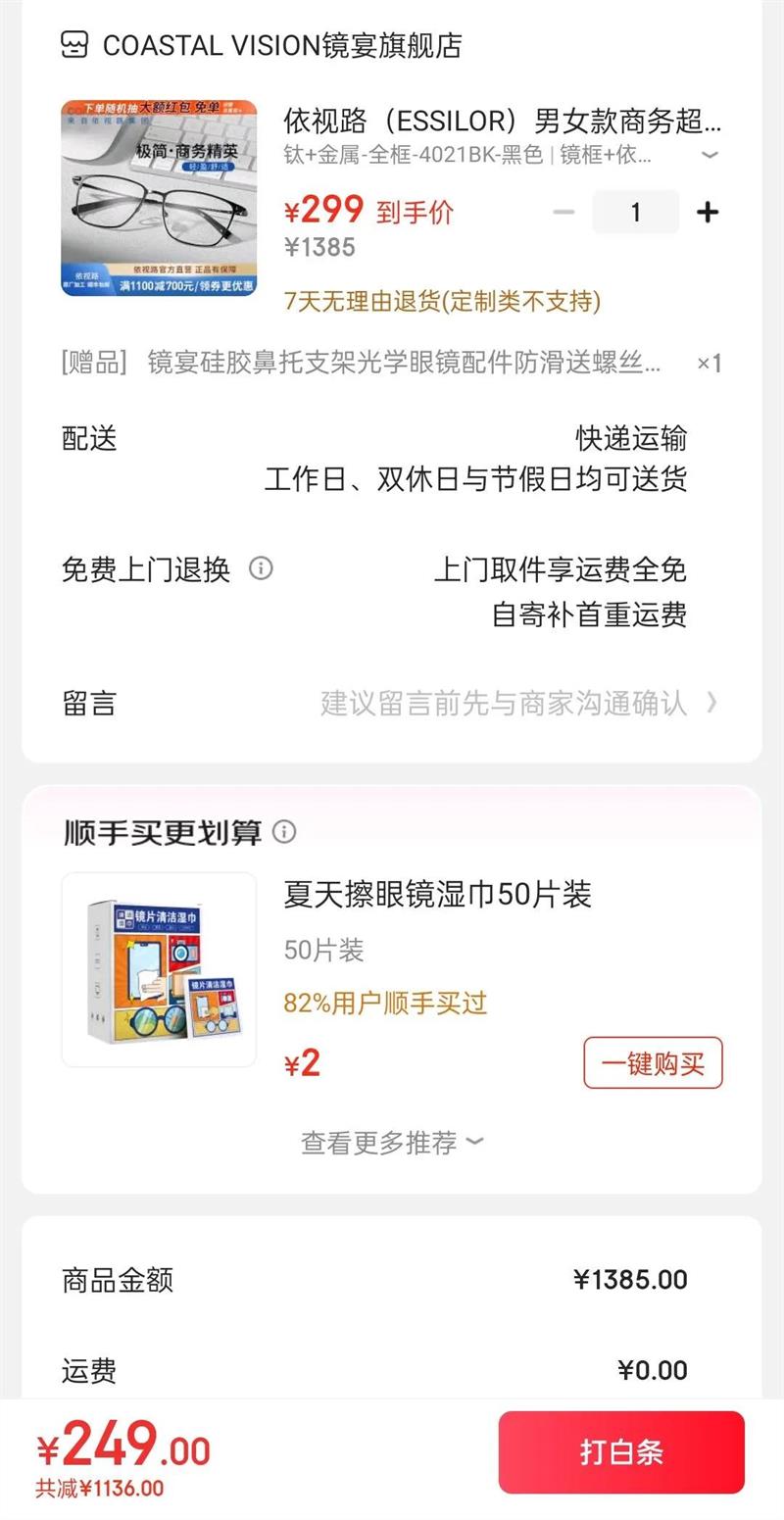784x1520 pixels.
Task: Tap the quantity field showing 1
Action: coord(635,212)
